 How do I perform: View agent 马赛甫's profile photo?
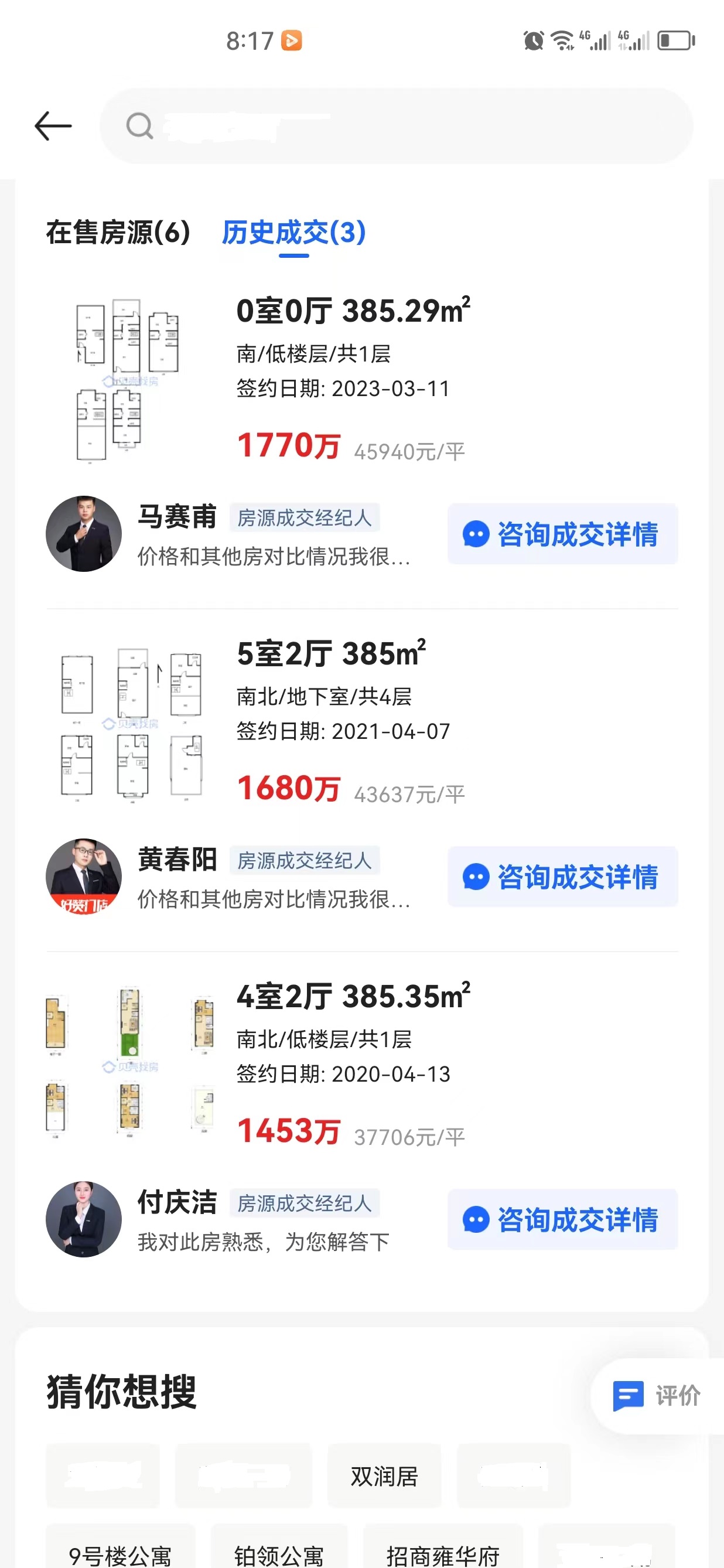(84, 534)
